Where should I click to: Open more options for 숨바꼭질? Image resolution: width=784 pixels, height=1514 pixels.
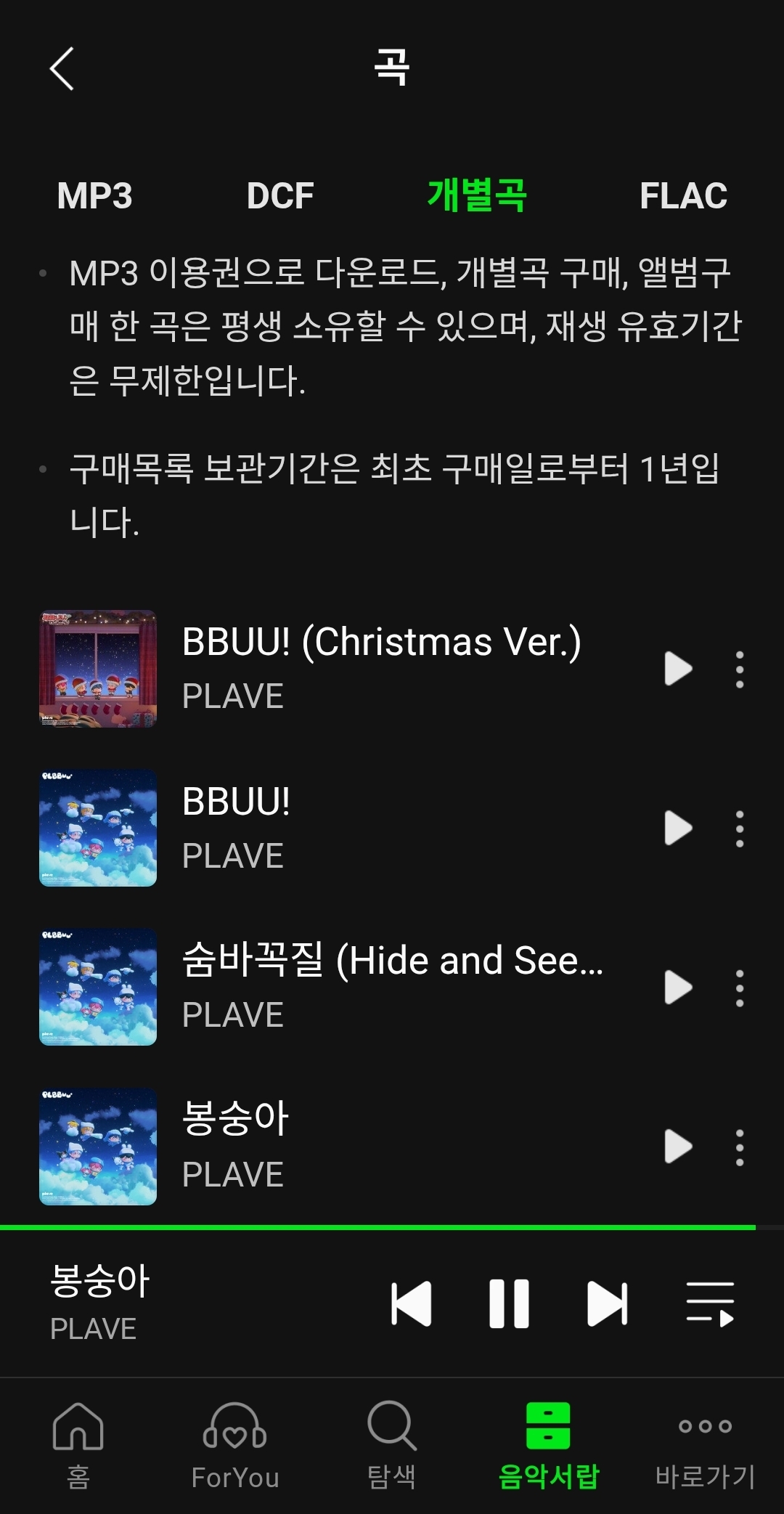coord(739,988)
